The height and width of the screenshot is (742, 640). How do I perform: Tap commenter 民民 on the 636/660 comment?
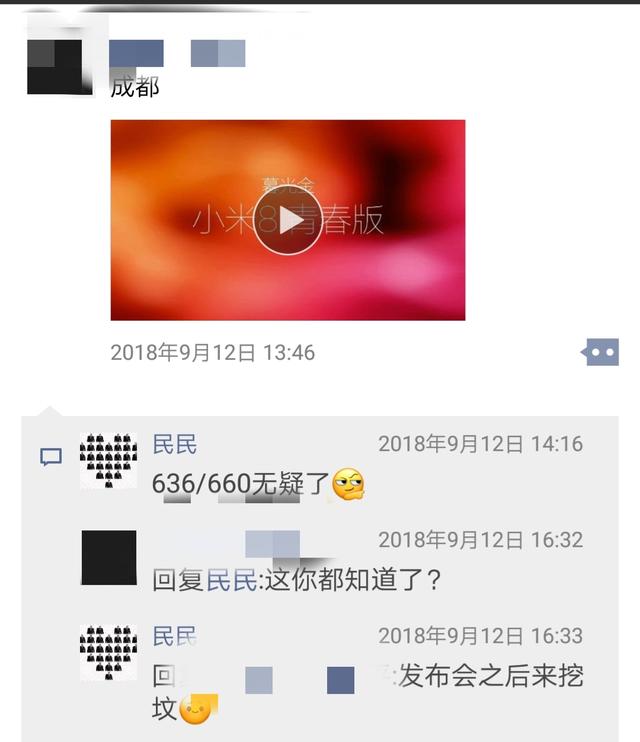click(x=174, y=444)
